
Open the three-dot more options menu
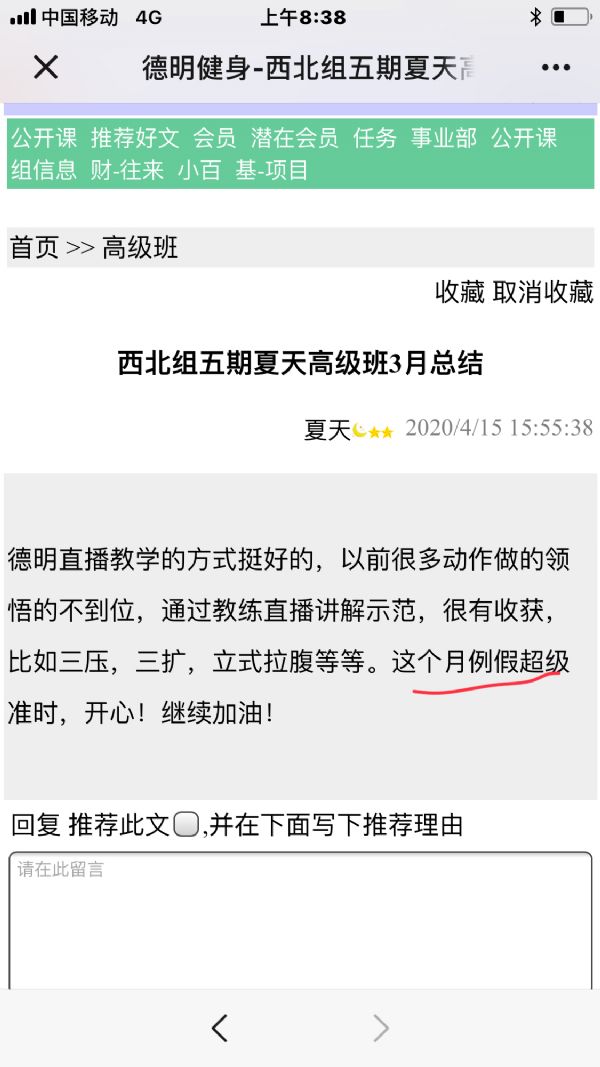coord(555,67)
